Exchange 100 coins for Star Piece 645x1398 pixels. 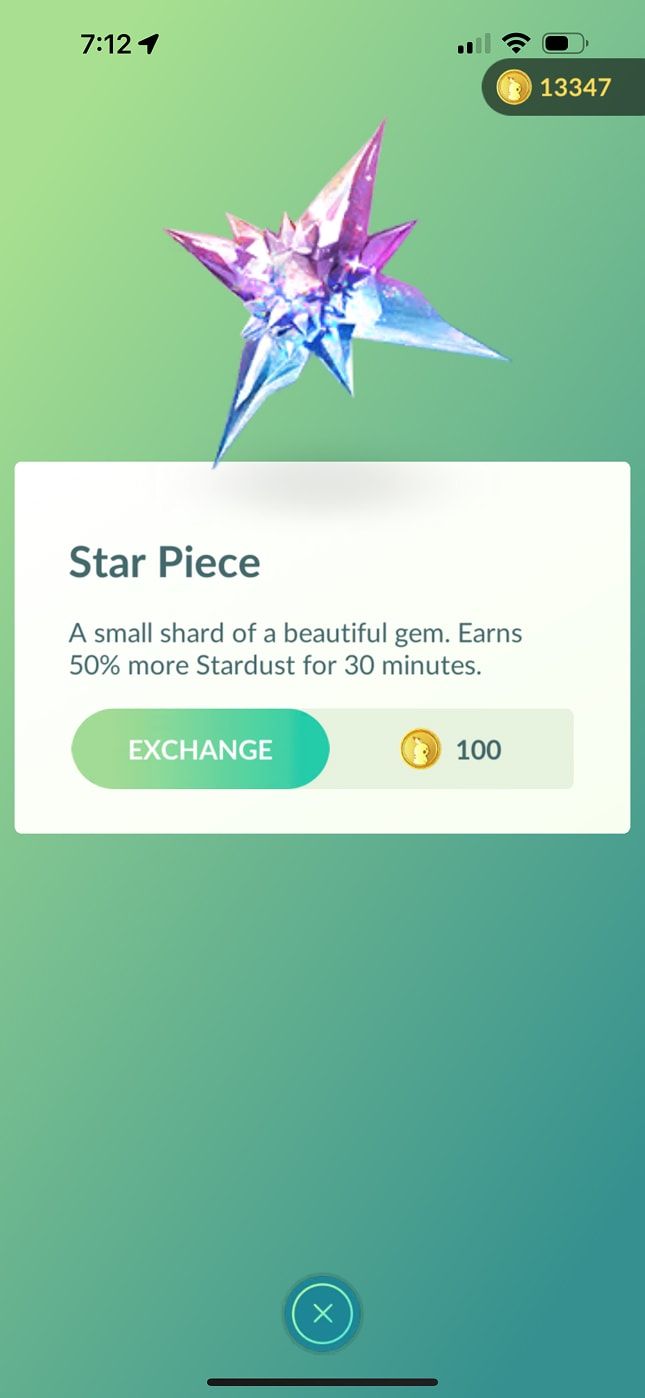pos(200,749)
